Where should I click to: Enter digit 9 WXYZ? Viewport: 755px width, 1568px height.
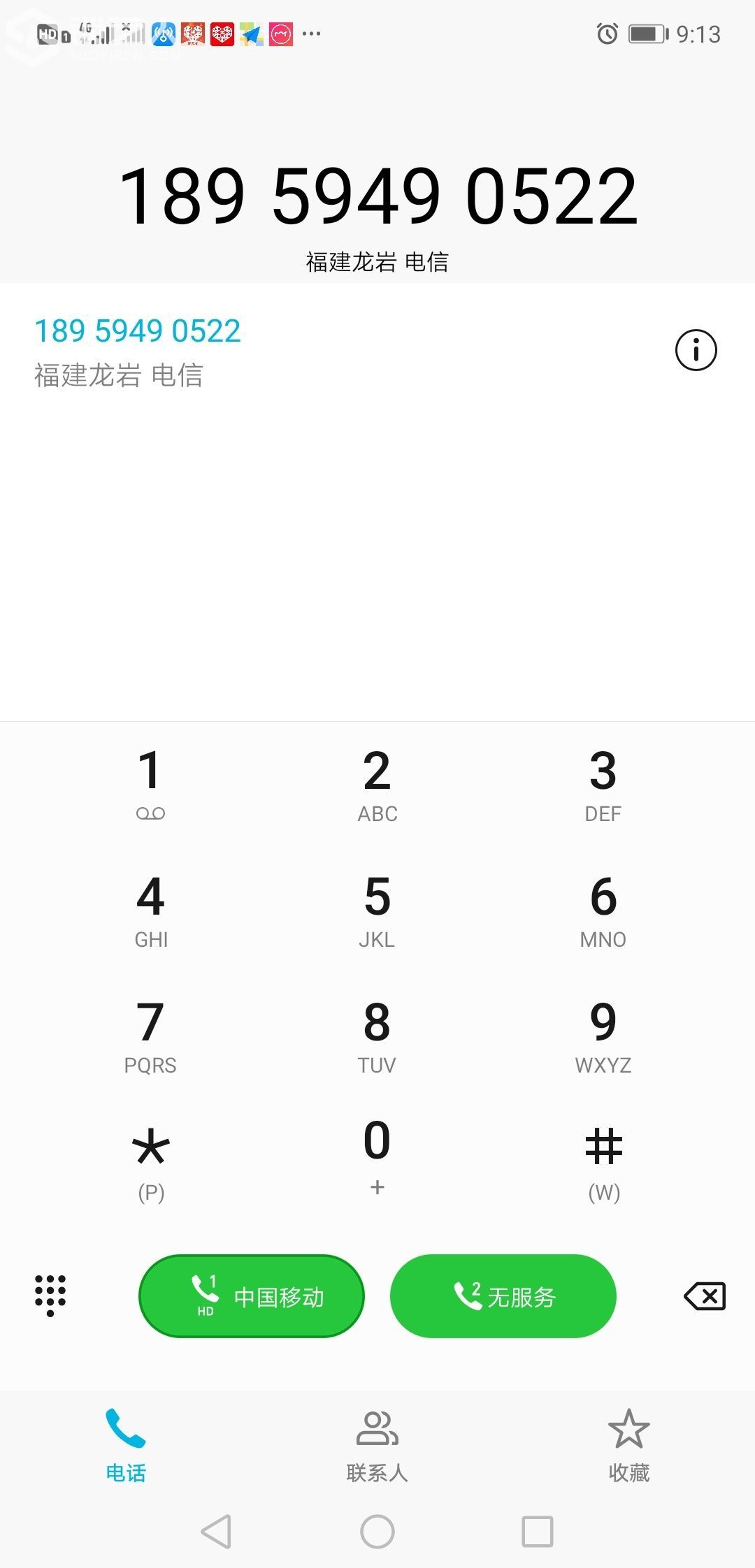tap(603, 1036)
